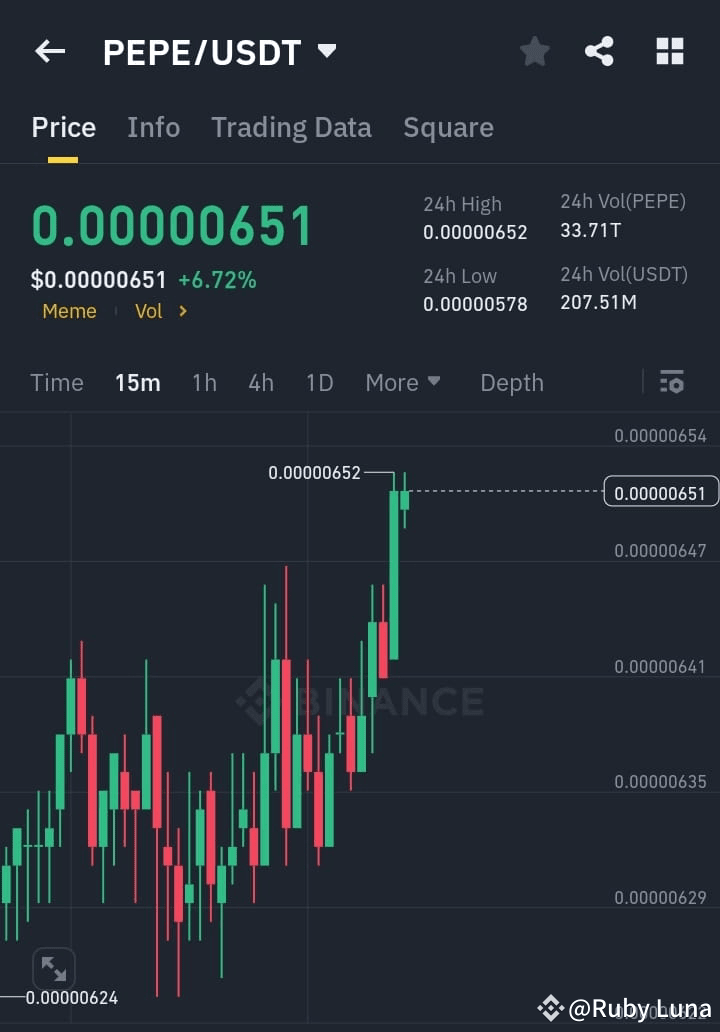Viewport: 720px width, 1032px height.
Task: Tap the star to favorite PEPE/USDT
Action: 534,51
